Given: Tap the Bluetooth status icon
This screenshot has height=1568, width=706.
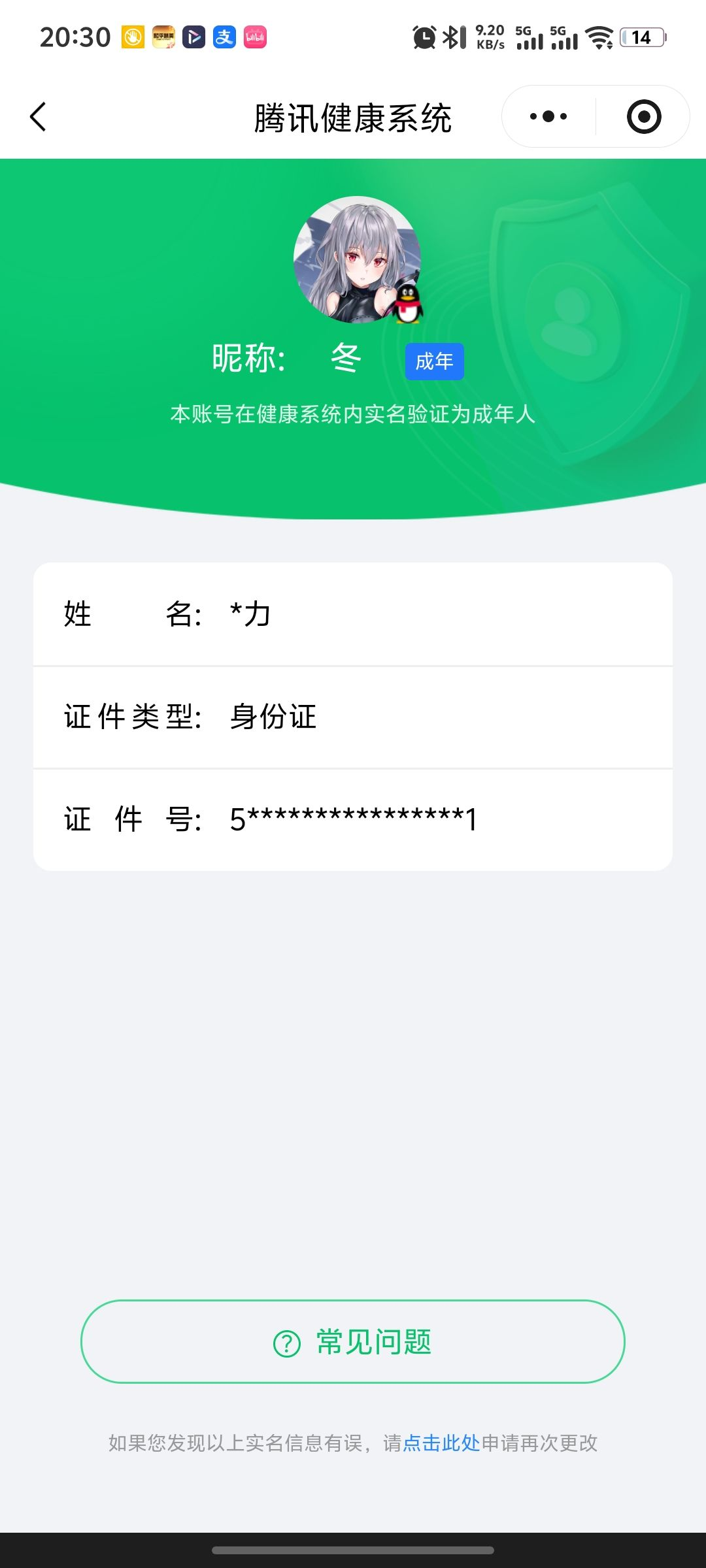Looking at the screenshot, I should (x=451, y=37).
